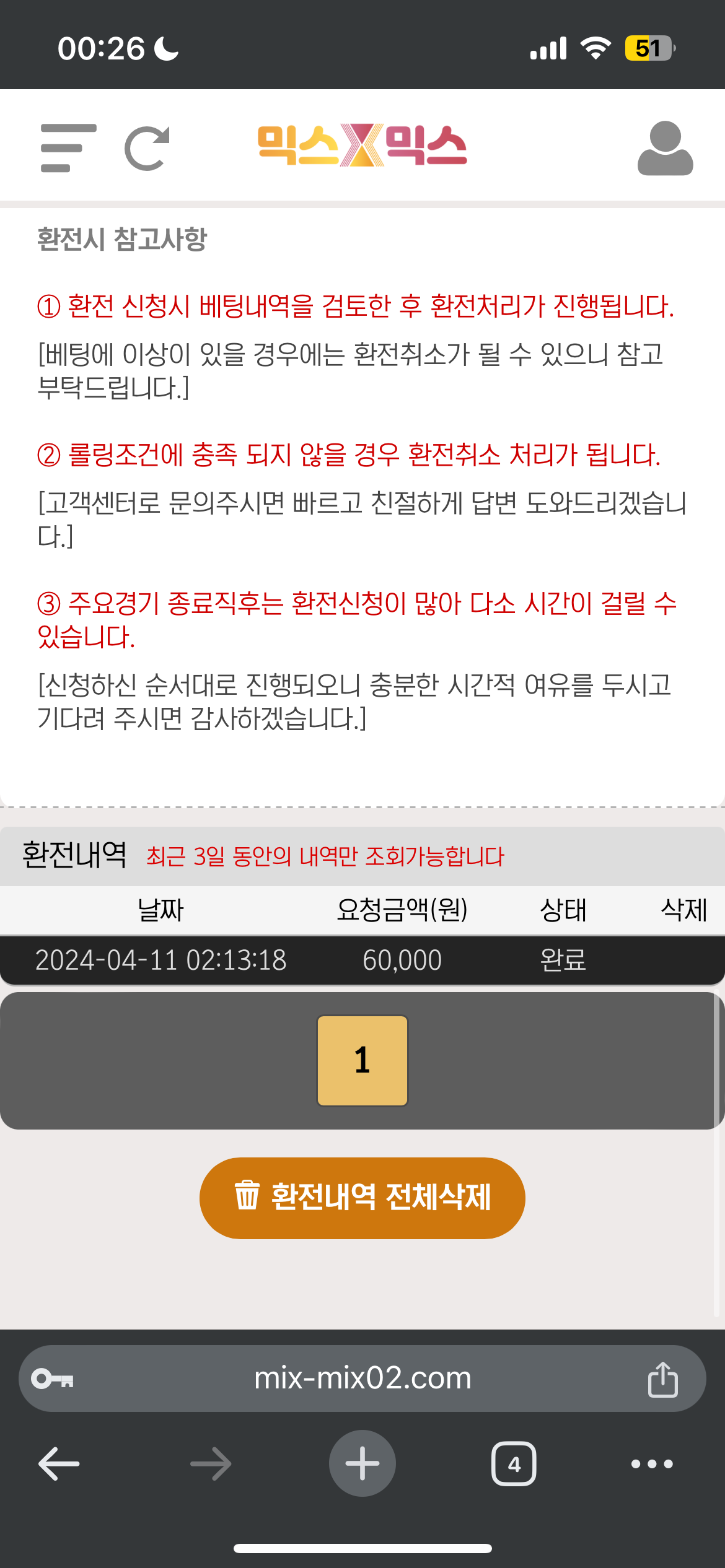Tap the mix-mix02.com address bar
Screen dimensions: 725x1568
tap(362, 1379)
